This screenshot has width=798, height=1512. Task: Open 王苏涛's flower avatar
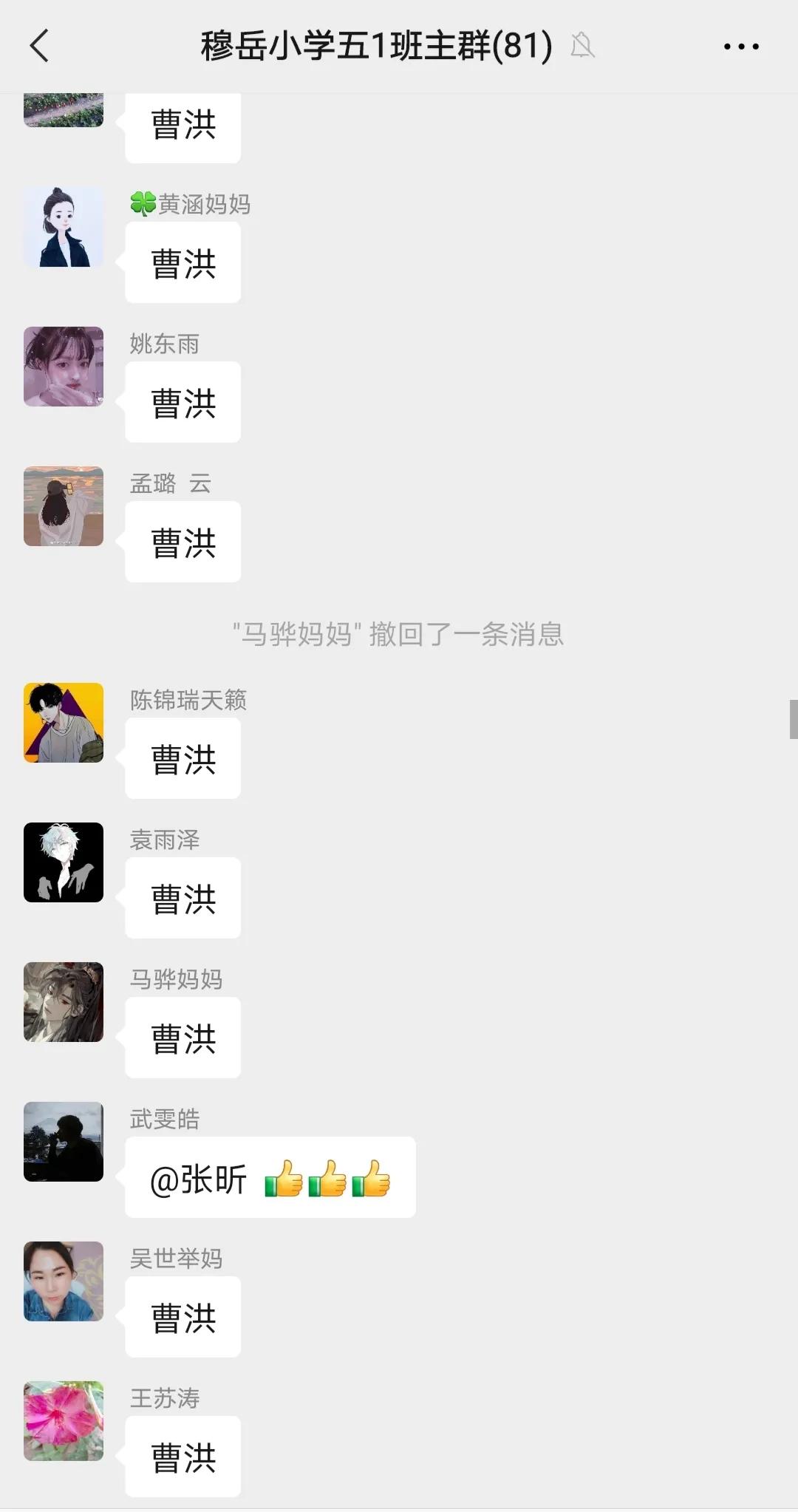point(64,1421)
